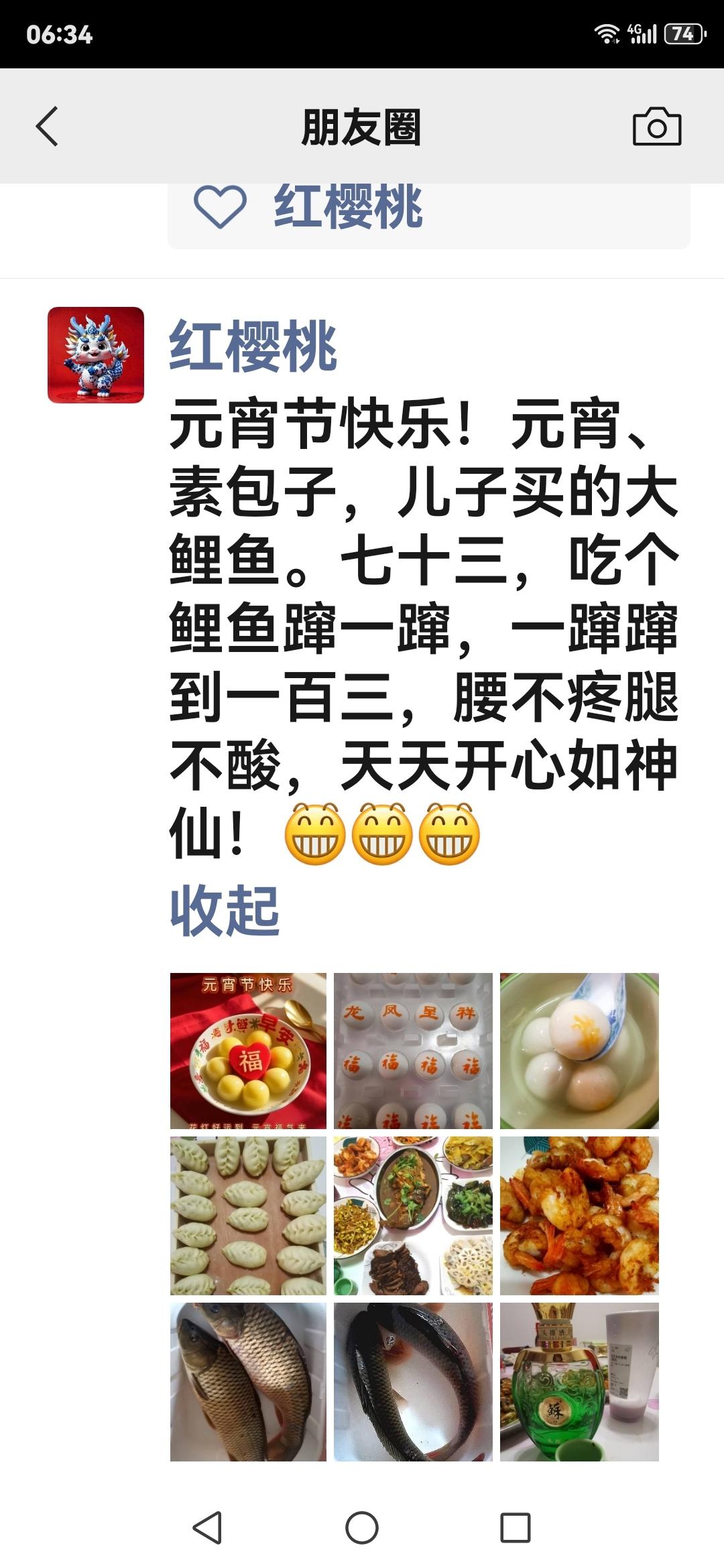Open the 元宵节快乐 greeting image

click(248, 1051)
